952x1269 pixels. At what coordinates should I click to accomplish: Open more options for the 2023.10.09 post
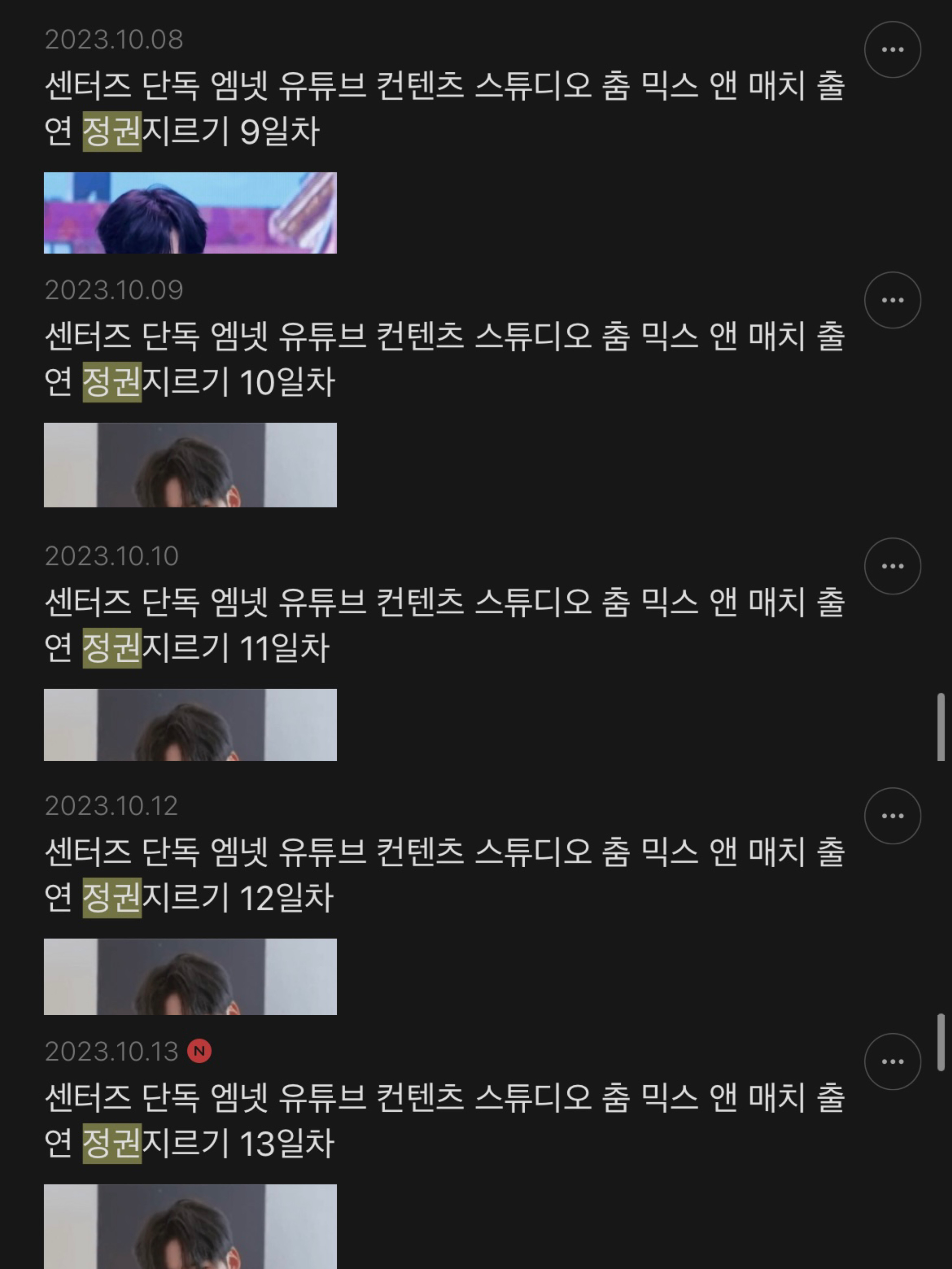tap(892, 300)
